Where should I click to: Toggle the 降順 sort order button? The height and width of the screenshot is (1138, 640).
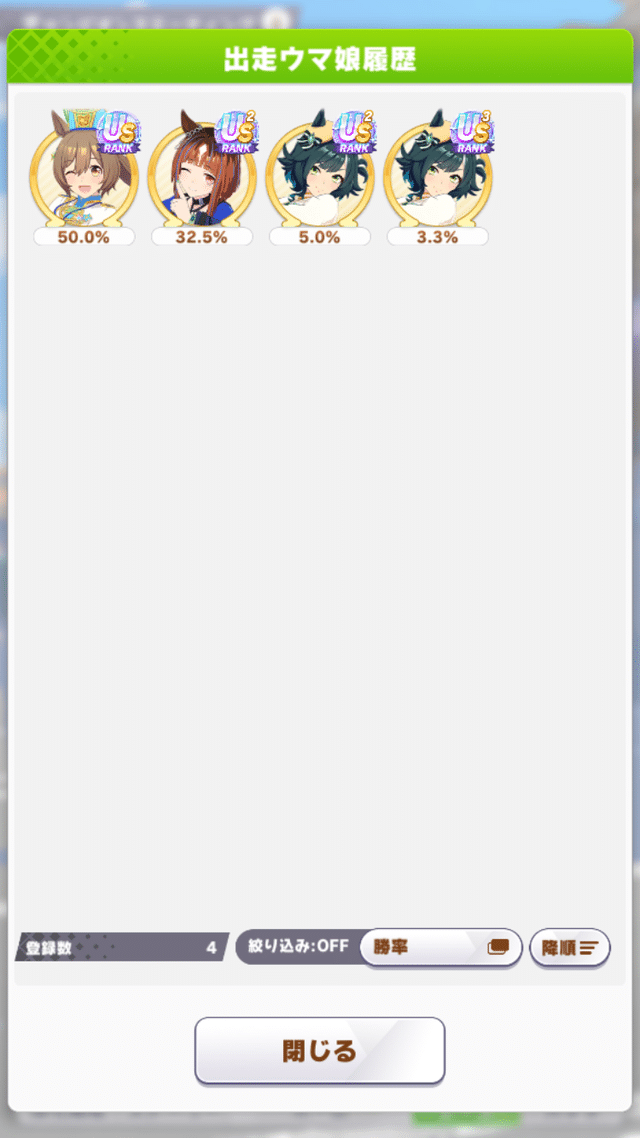pyautogui.click(x=569, y=947)
